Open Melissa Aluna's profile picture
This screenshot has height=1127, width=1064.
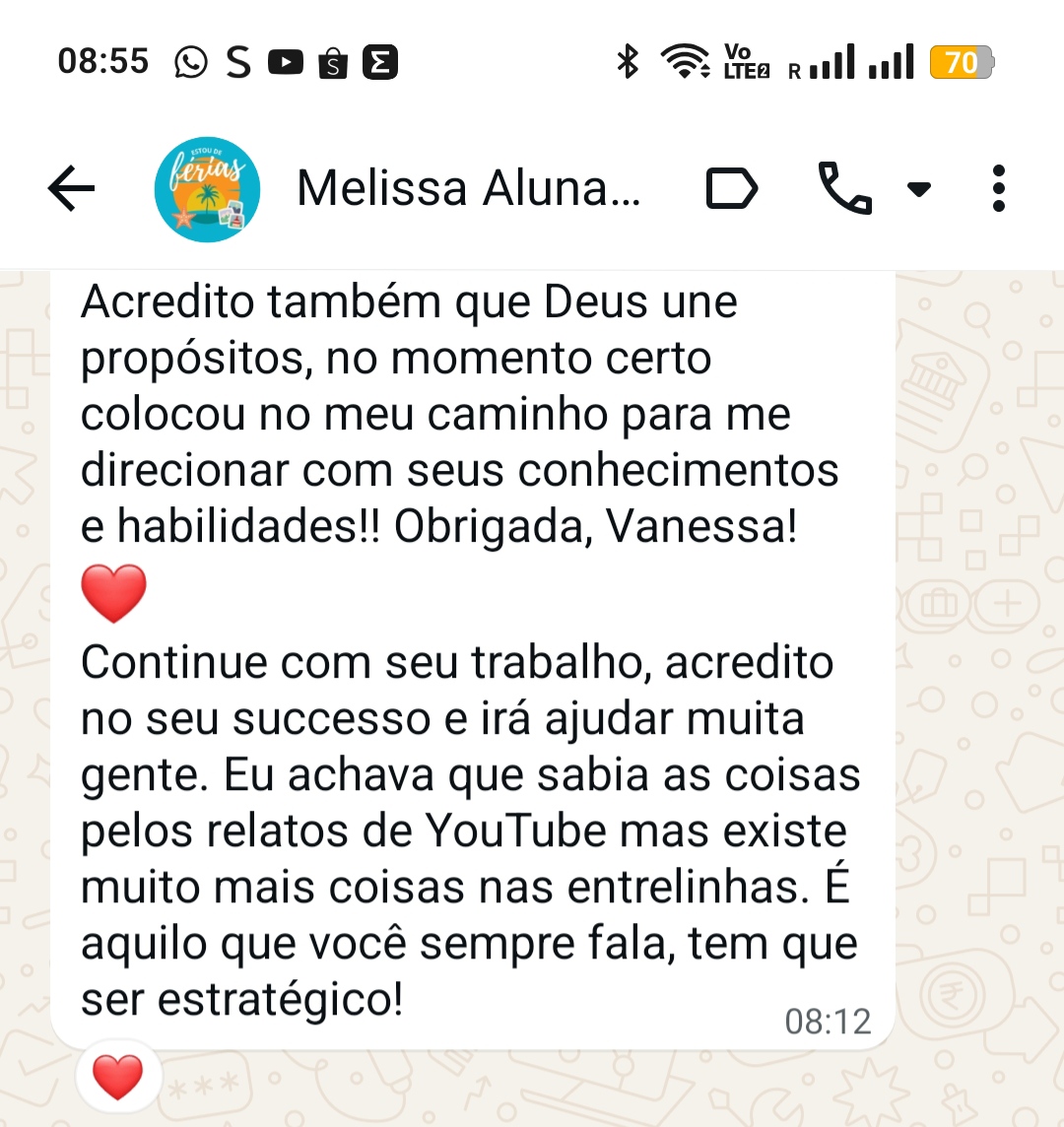207,188
